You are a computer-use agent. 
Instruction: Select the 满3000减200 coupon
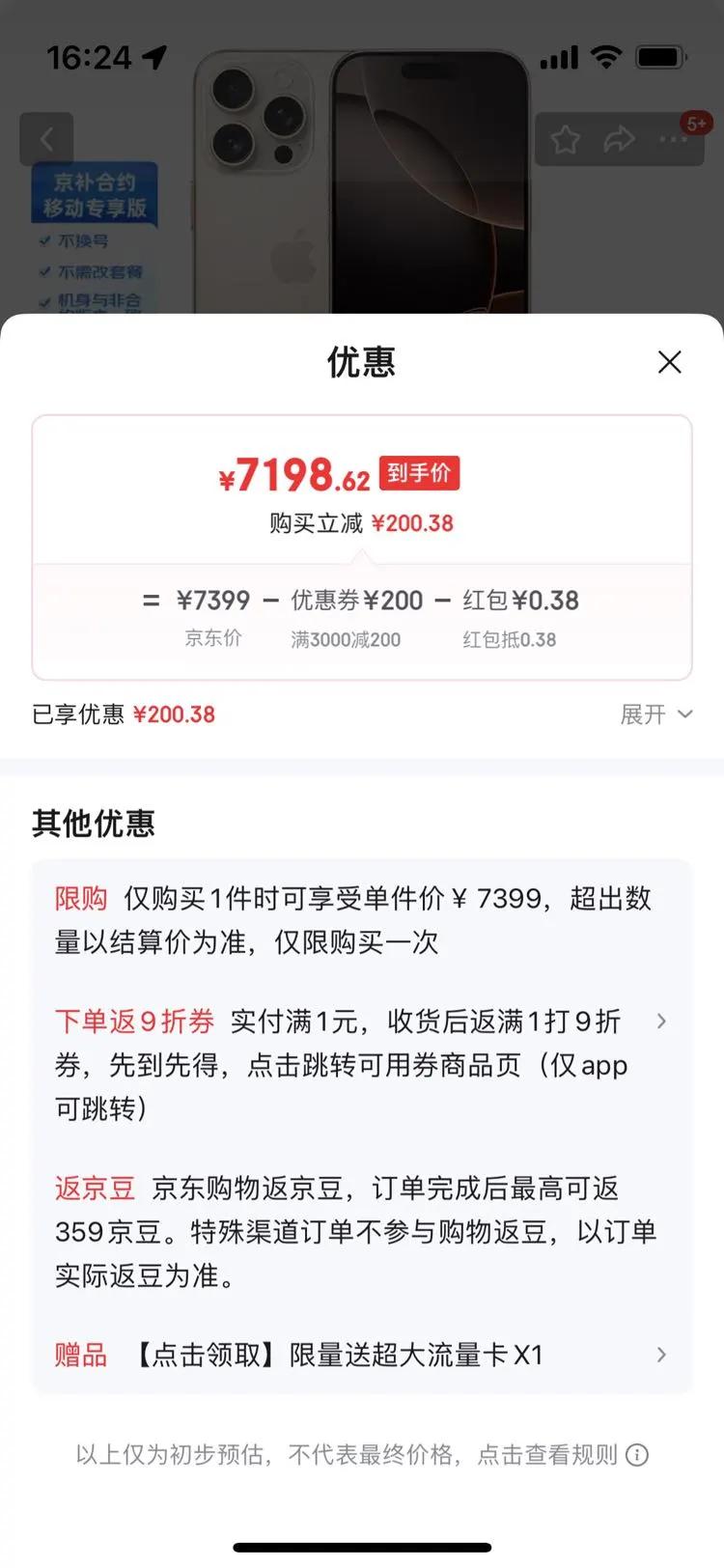[346, 618]
